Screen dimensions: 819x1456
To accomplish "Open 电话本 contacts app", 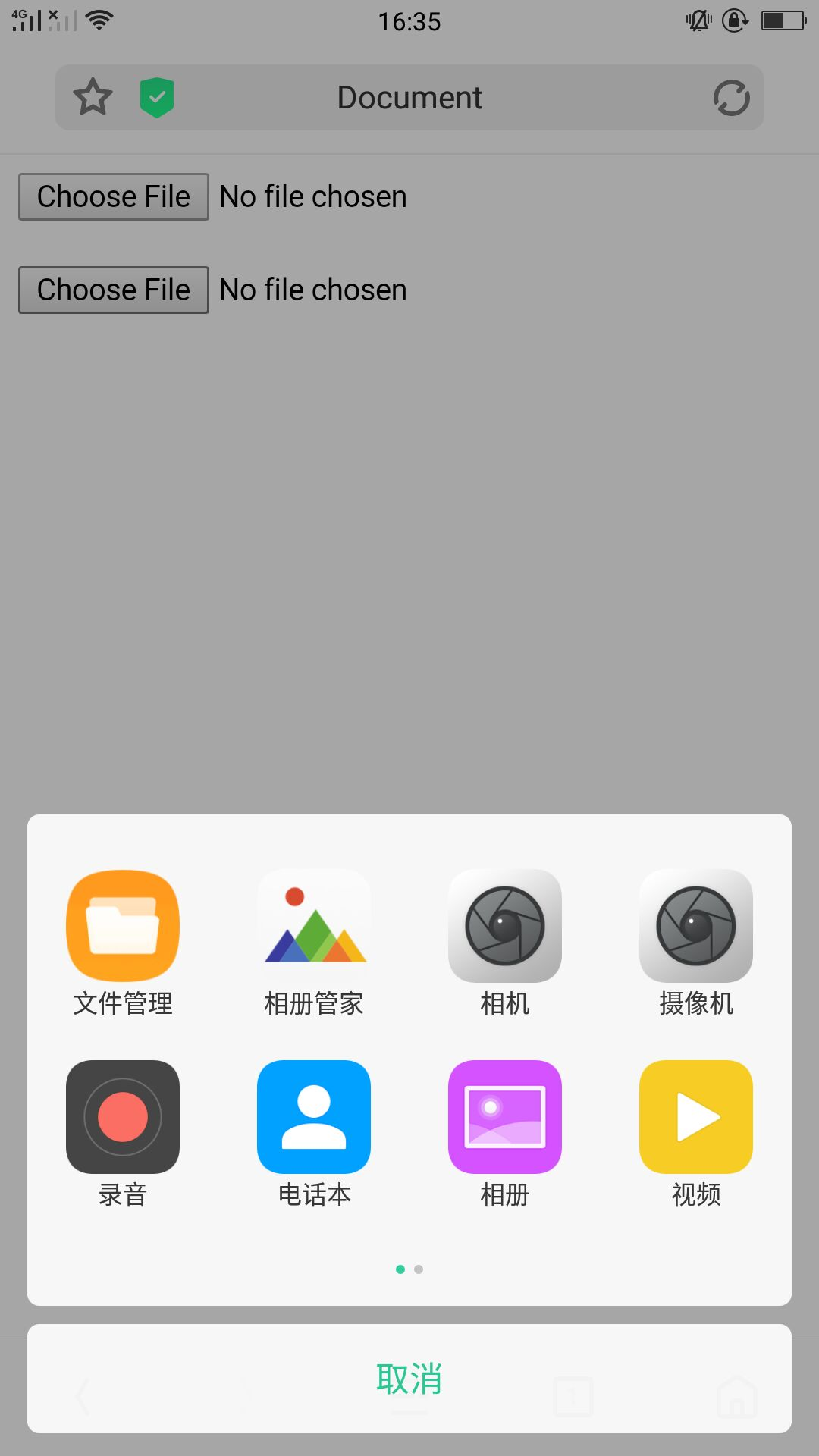I will pyautogui.click(x=314, y=1117).
